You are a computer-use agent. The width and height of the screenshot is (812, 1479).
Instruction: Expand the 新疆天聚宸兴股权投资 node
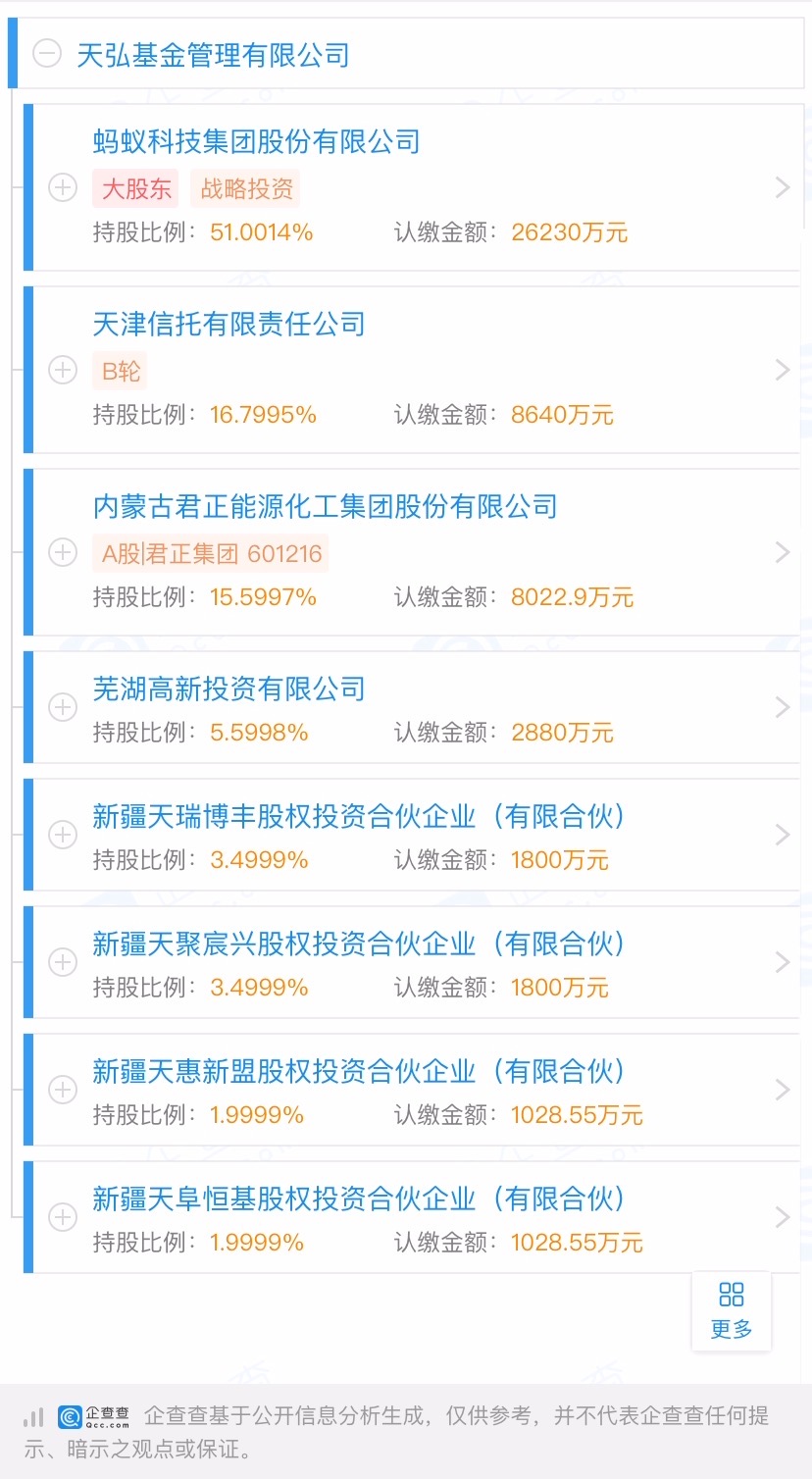(x=63, y=962)
